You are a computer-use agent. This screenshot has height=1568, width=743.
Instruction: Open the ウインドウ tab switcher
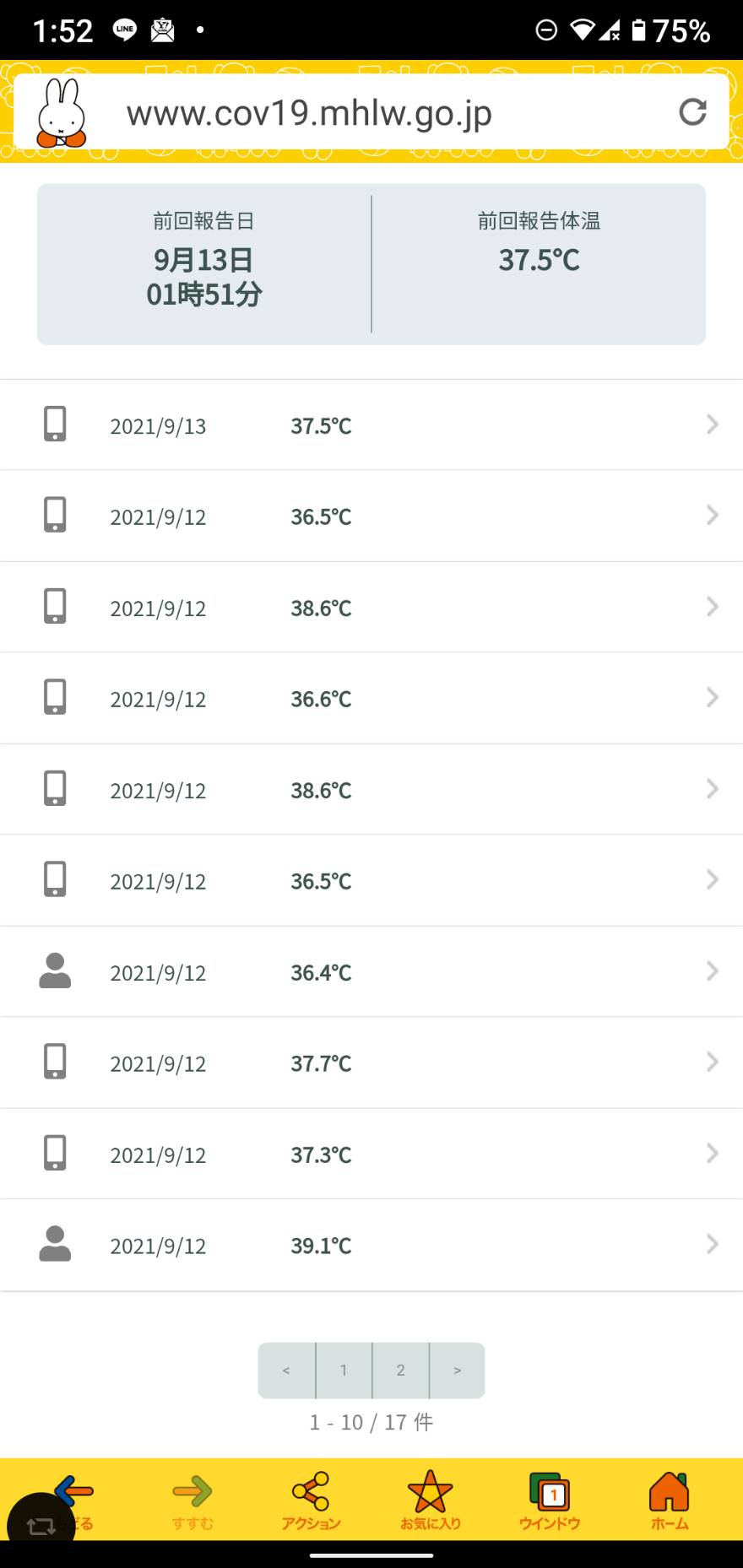(x=550, y=1500)
